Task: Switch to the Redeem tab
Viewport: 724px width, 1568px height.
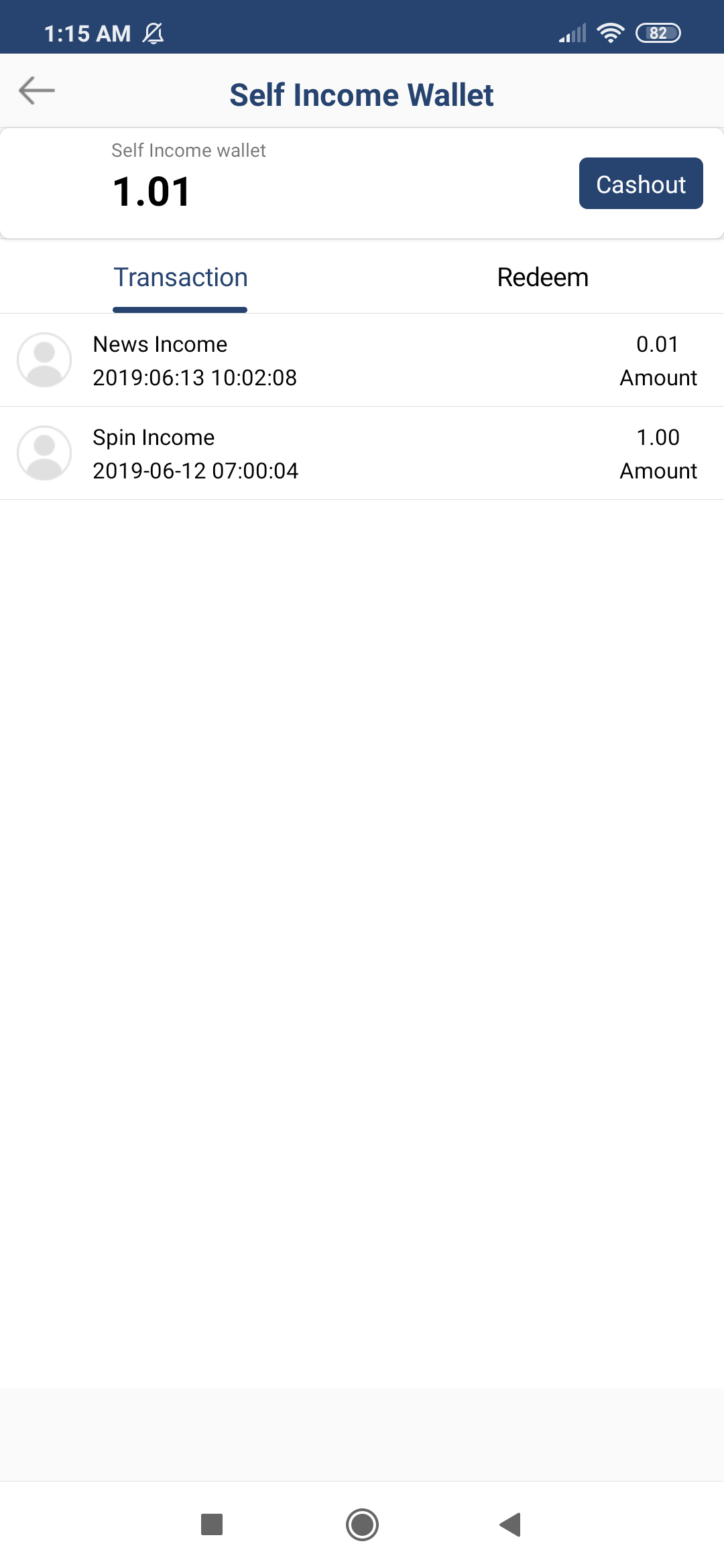Action: coord(542,277)
